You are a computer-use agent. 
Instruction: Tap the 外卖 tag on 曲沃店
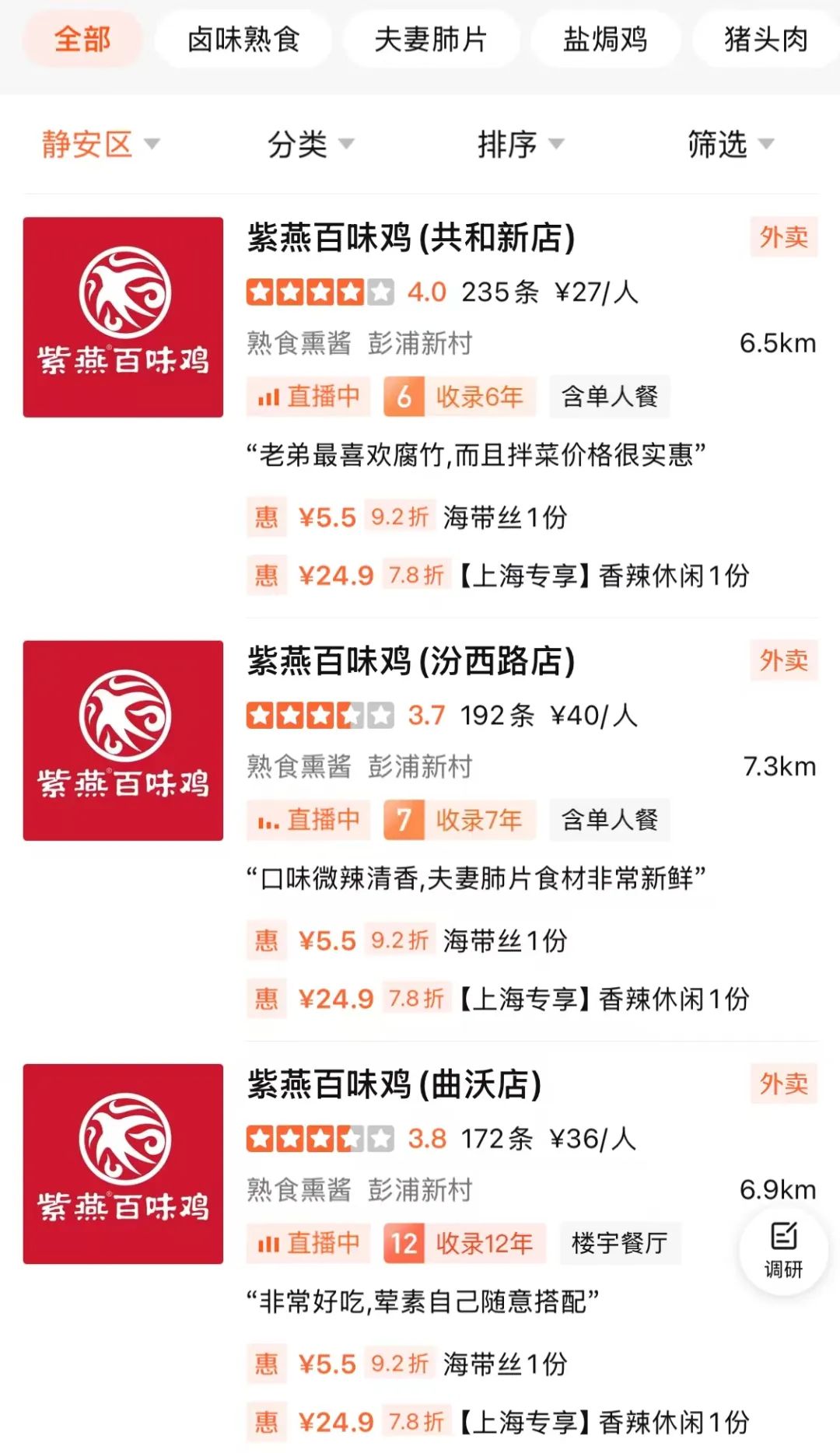pyautogui.click(x=783, y=1083)
